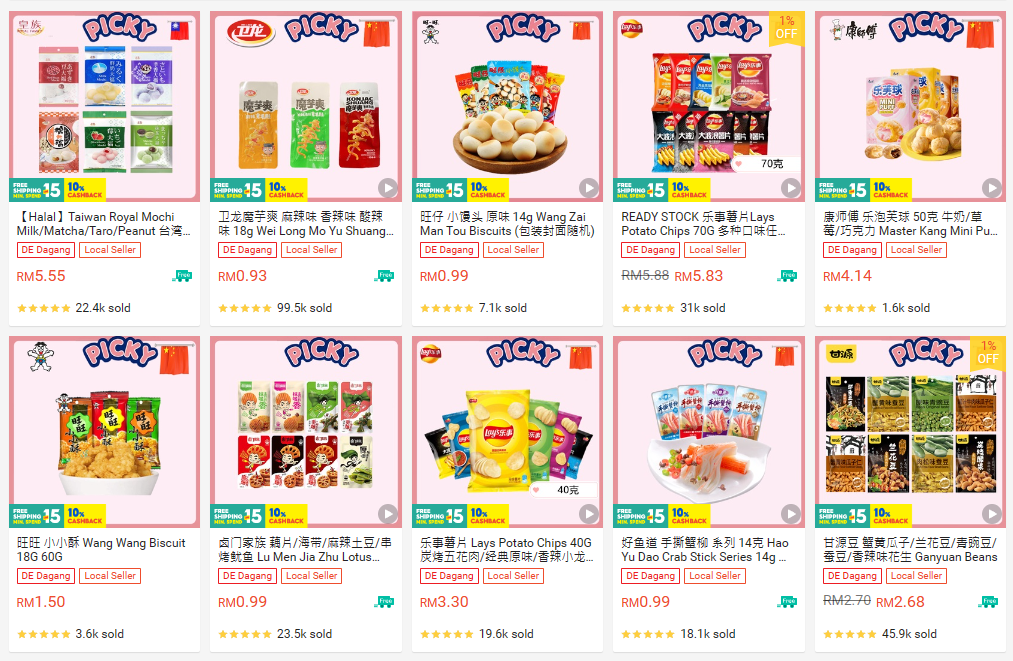Play the Hao Yu Dao Crab Stick video
Image resolution: width=1013 pixels, height=661 pixels.
pos(790,514)
